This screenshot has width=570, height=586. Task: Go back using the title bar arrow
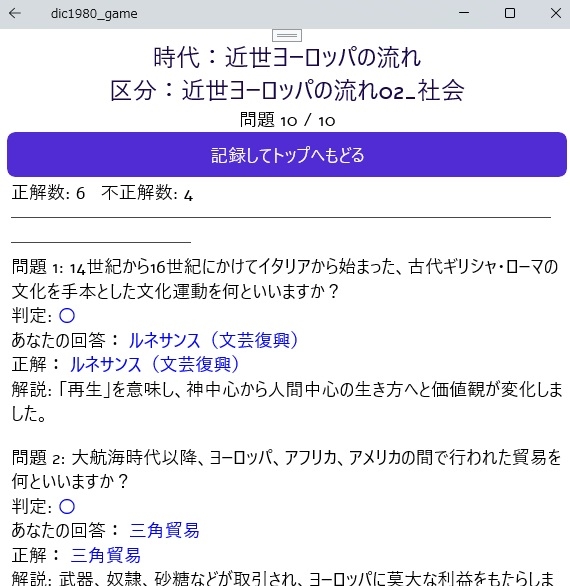click(15, 13)
